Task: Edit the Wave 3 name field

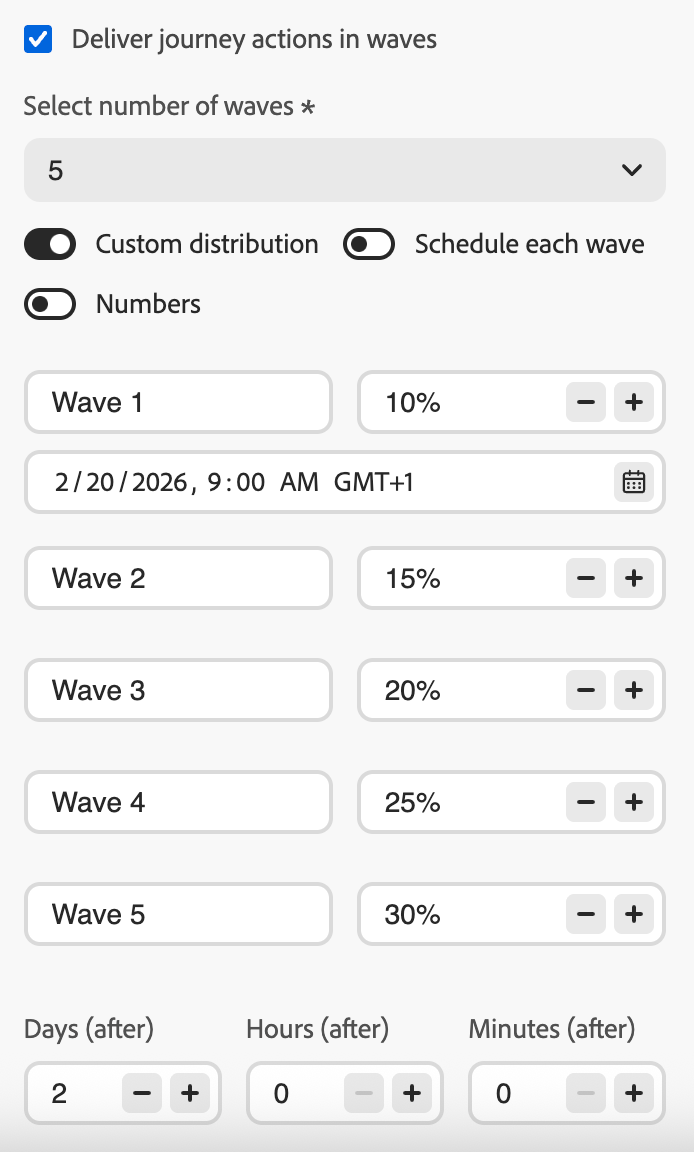Action: (178, 690)
